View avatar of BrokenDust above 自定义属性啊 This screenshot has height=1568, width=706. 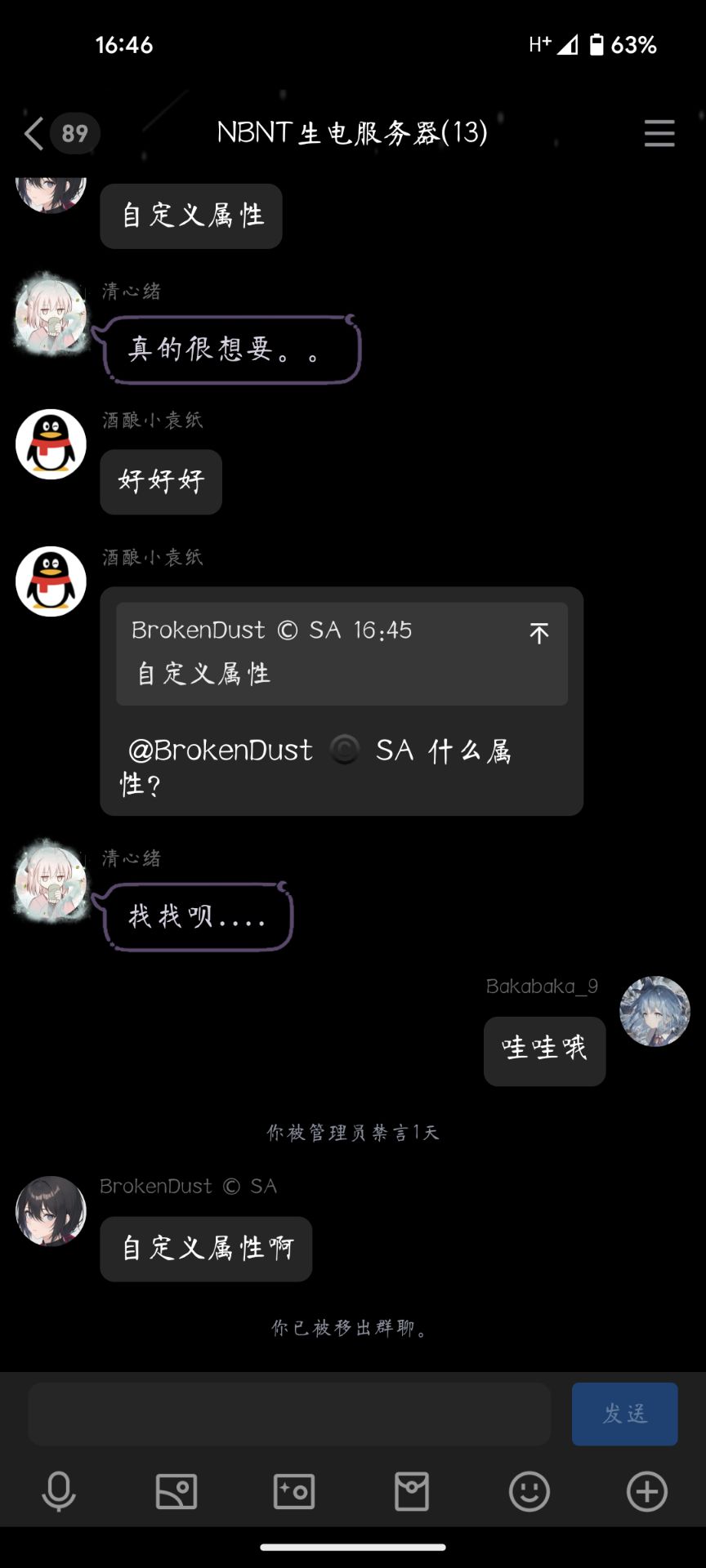tap(51, 1211)
